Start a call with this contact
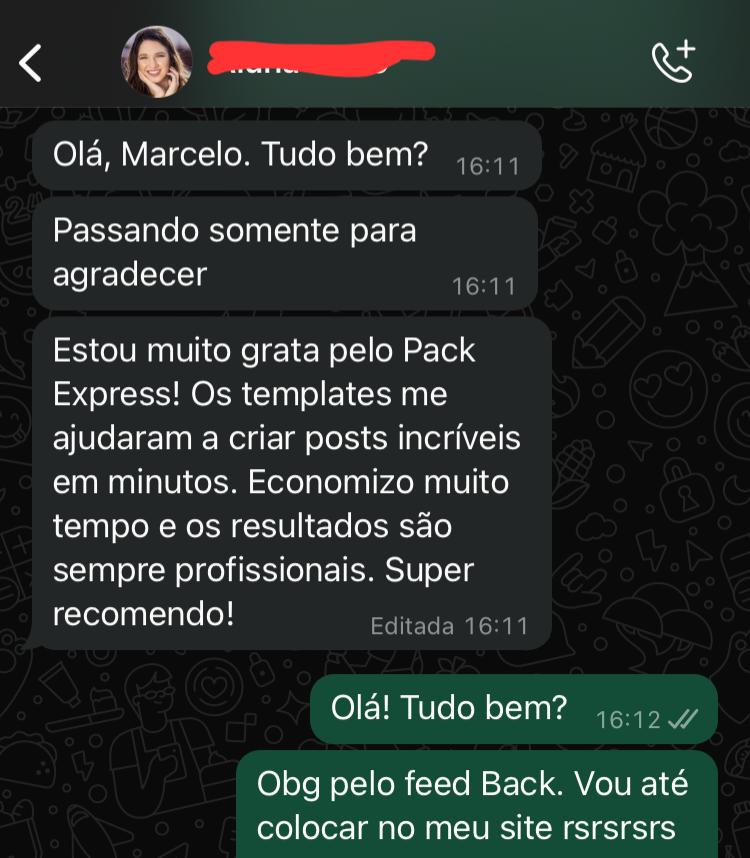The image size is (750, 858). tap(672, 61)
